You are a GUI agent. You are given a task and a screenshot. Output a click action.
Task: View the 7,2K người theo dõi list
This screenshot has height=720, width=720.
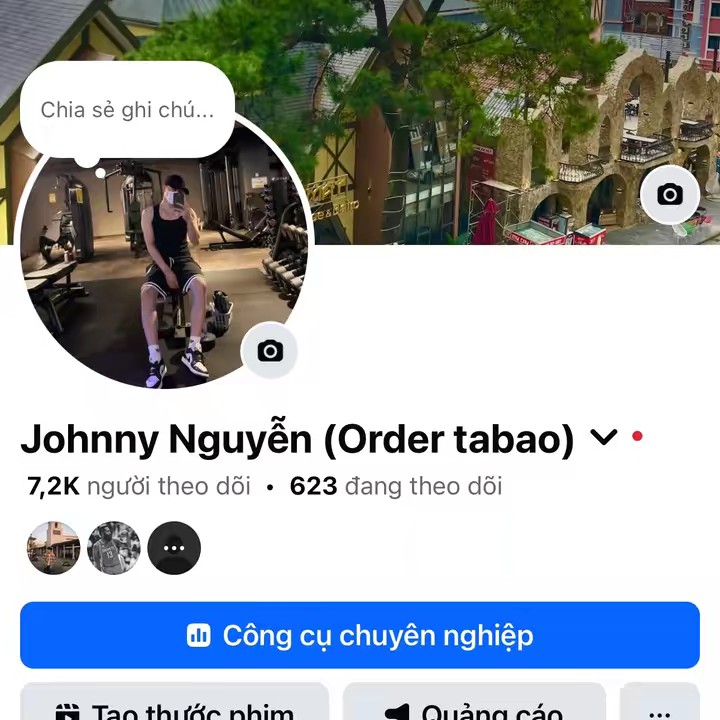[139, 487]
